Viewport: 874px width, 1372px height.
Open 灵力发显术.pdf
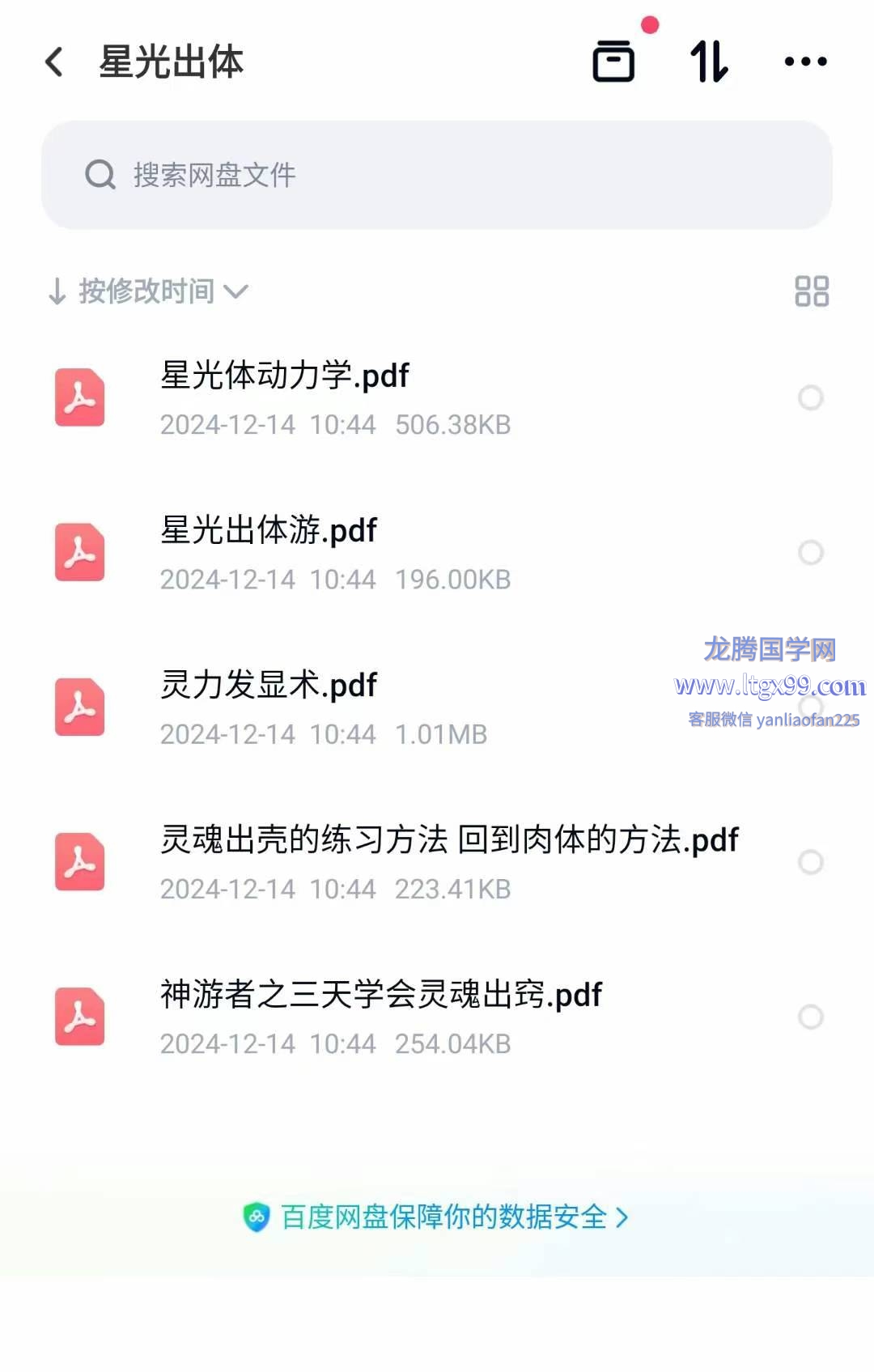click(269, 686)
